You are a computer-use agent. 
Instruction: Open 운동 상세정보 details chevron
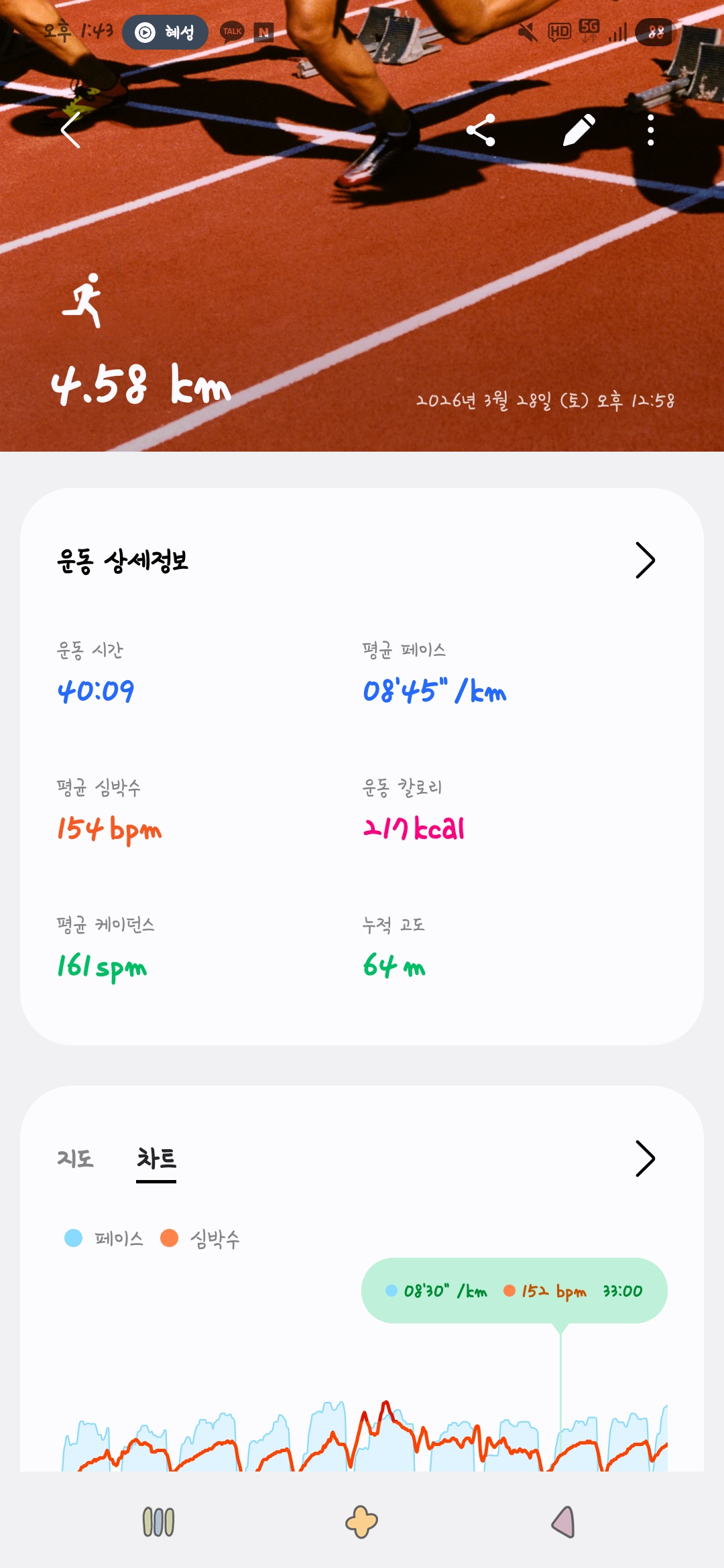click(644, 560)
